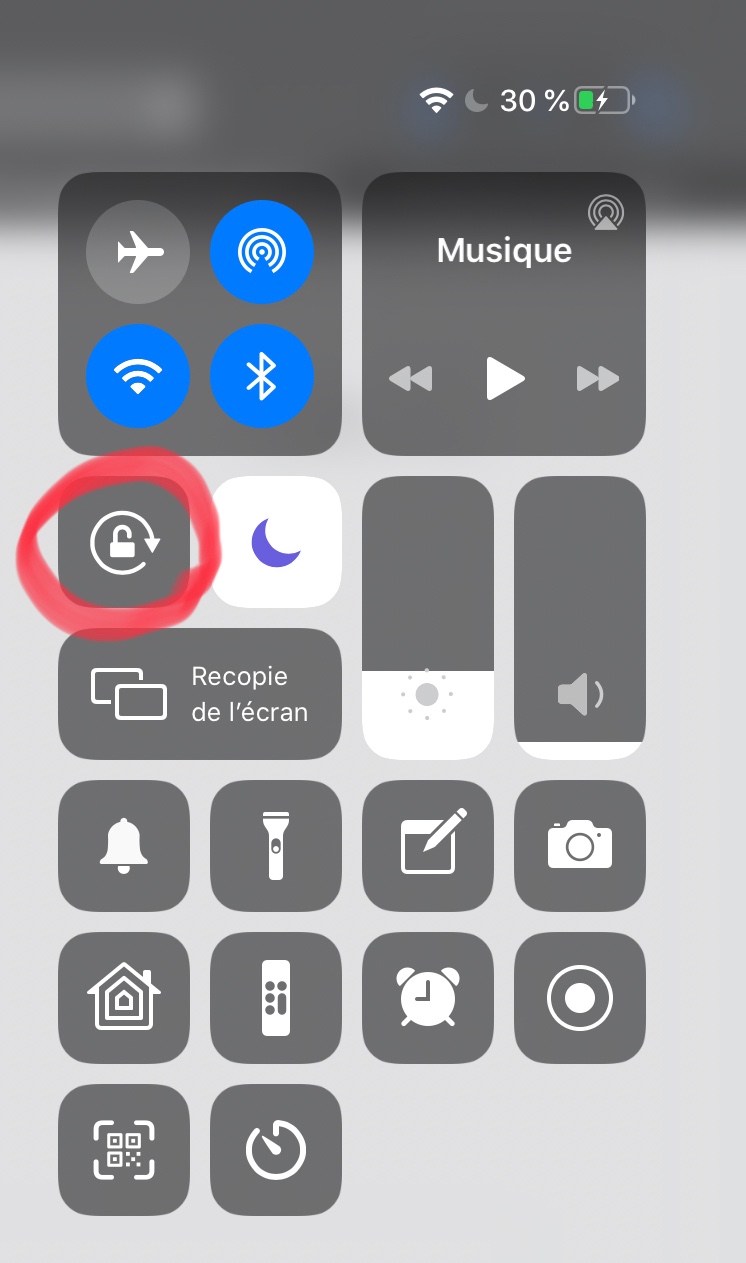Open Recopie de l'écran
The image size is (746, 1263).
(200, 694)
